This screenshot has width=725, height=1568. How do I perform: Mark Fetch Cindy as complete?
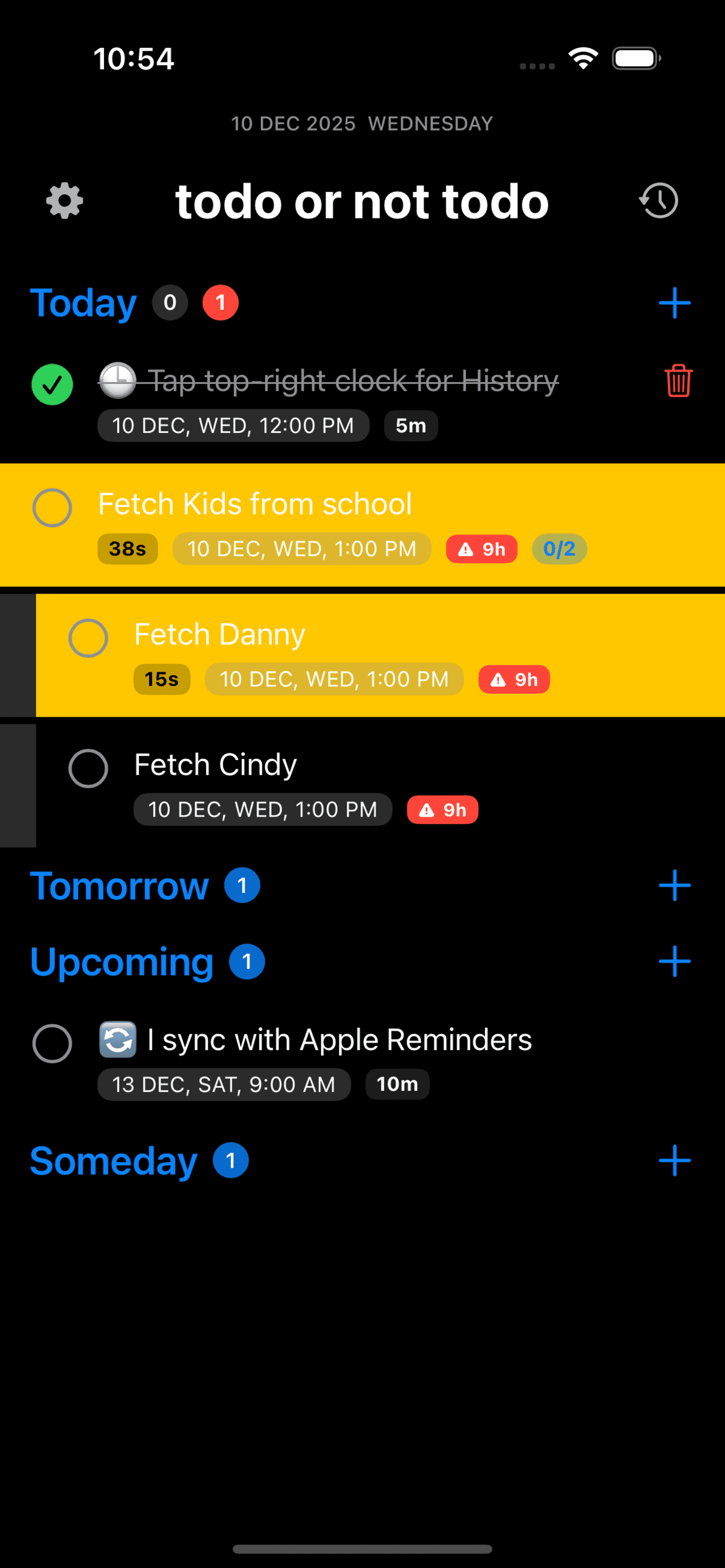click(88, 768)
